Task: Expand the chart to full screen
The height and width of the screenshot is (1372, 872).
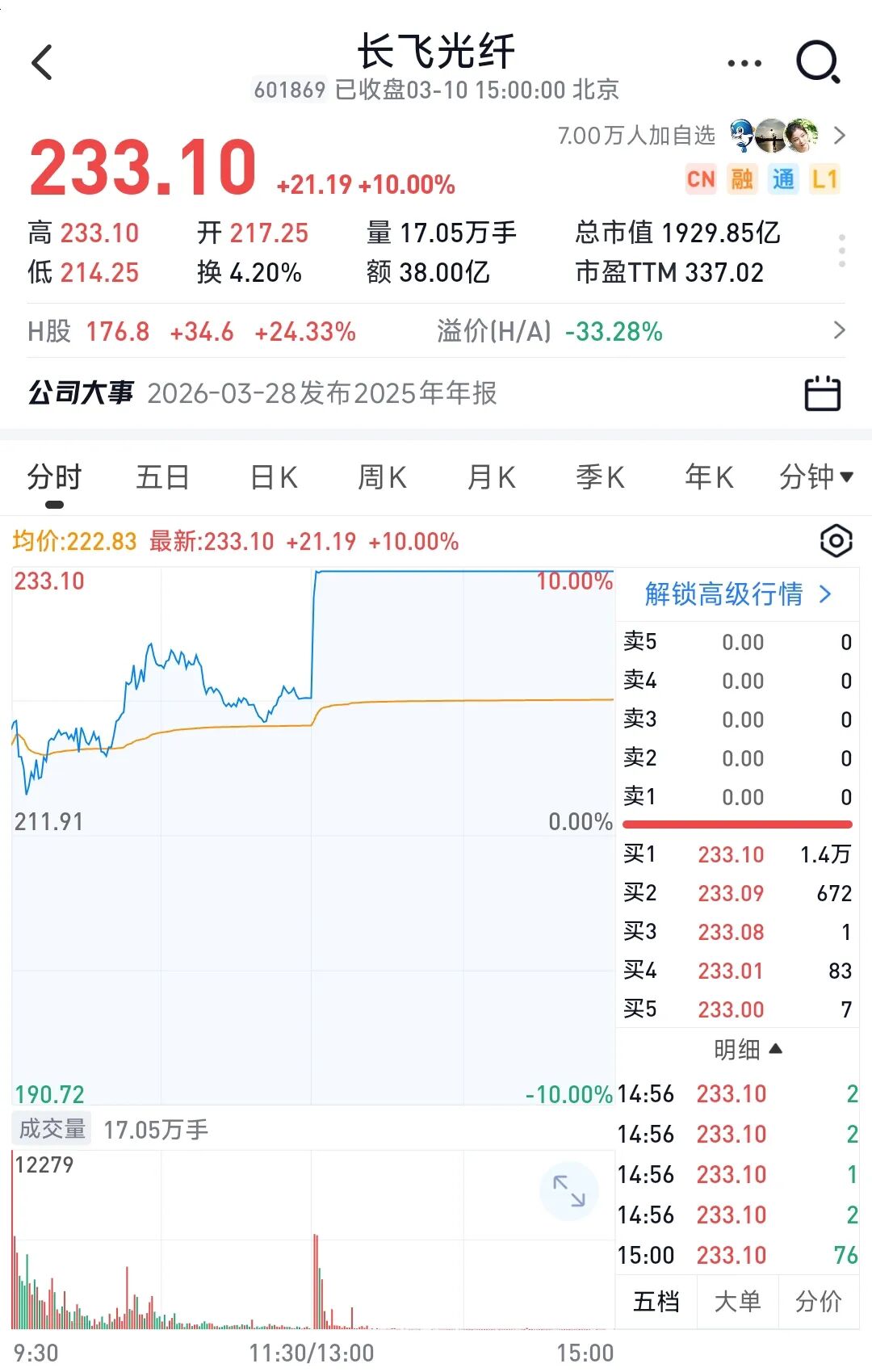Action: click(568, 1191)
